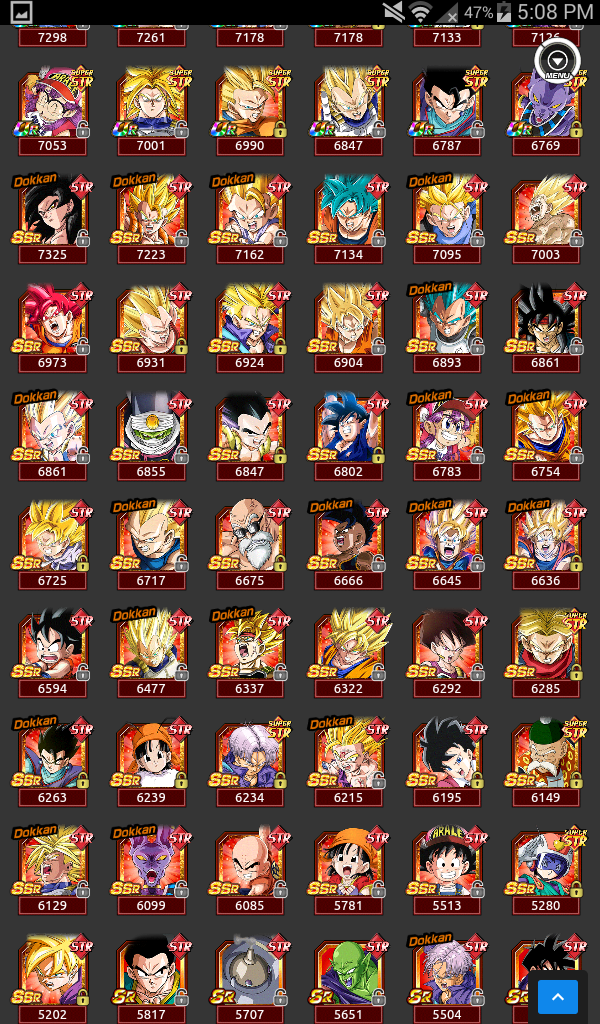Screen dimensions: 600x1024
Task: Tap the blue scroll-to-top arrow button
Action: (x=557, y=996)
